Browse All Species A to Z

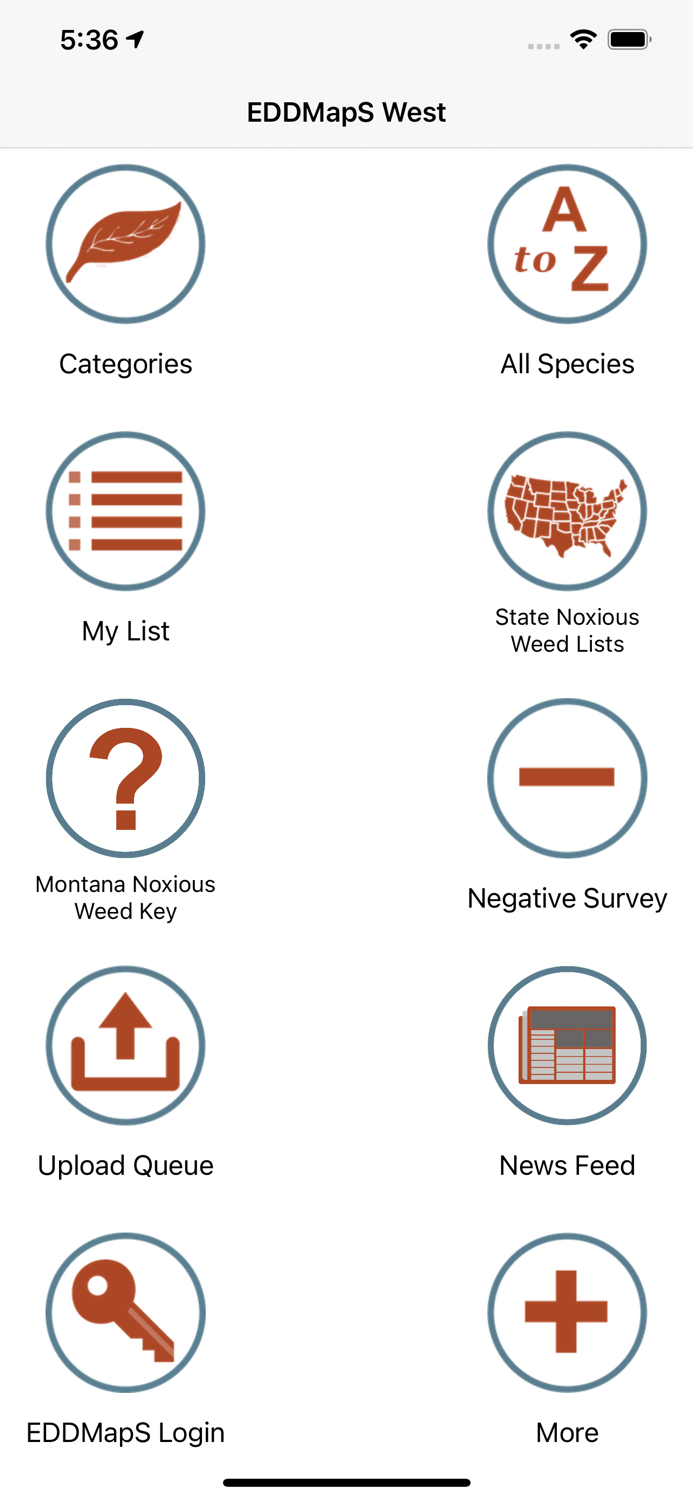click(x=567, y=244)
